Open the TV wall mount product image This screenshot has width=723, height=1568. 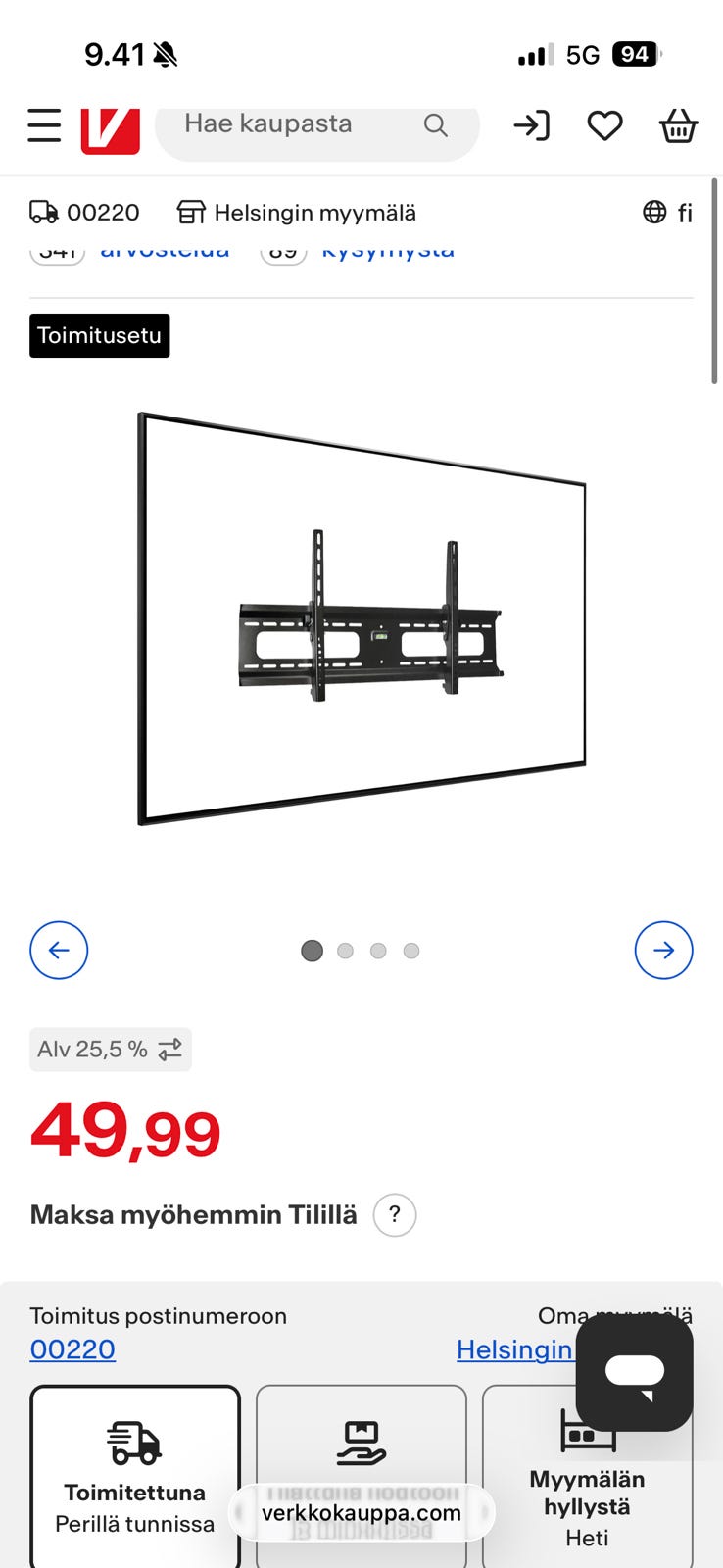(361, 619)
